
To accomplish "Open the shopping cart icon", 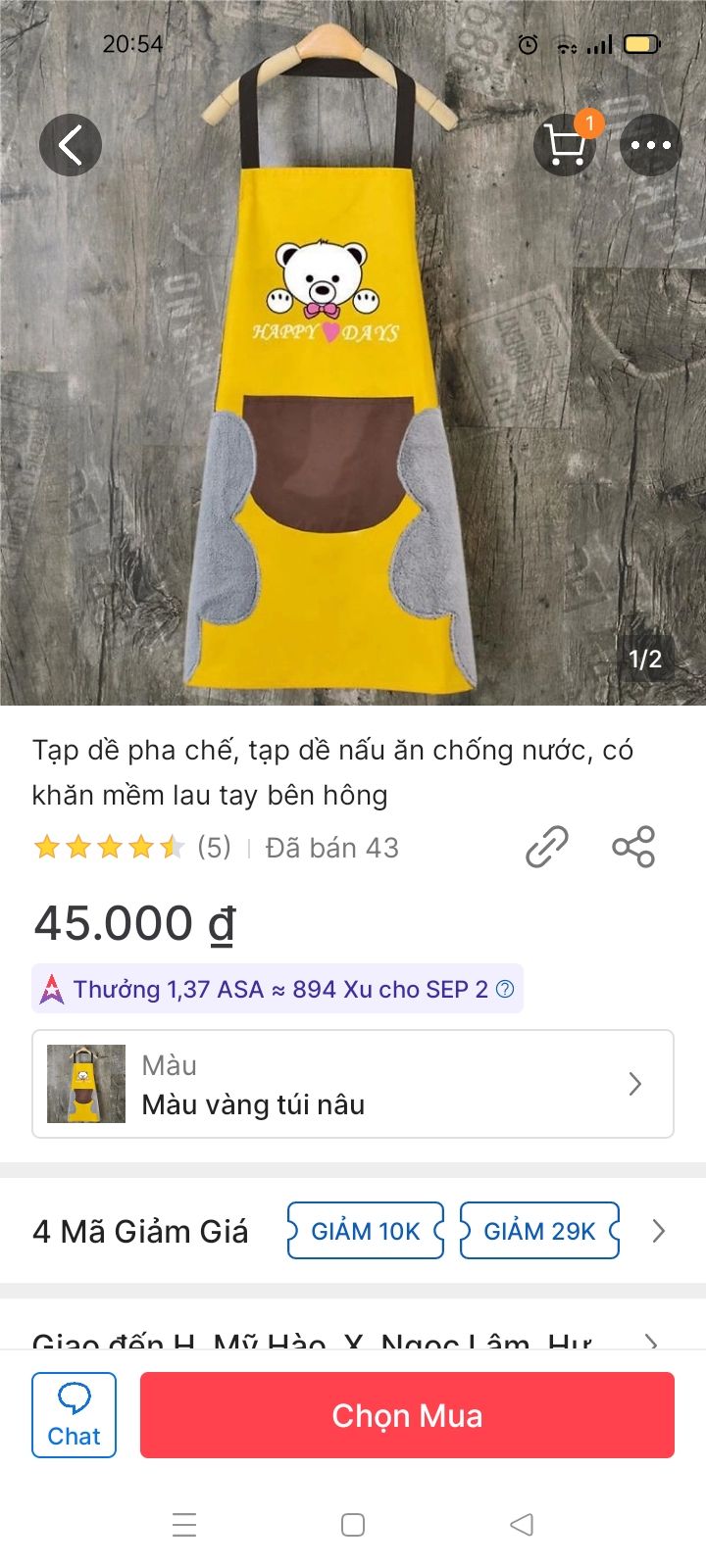I will pos(565,144).
